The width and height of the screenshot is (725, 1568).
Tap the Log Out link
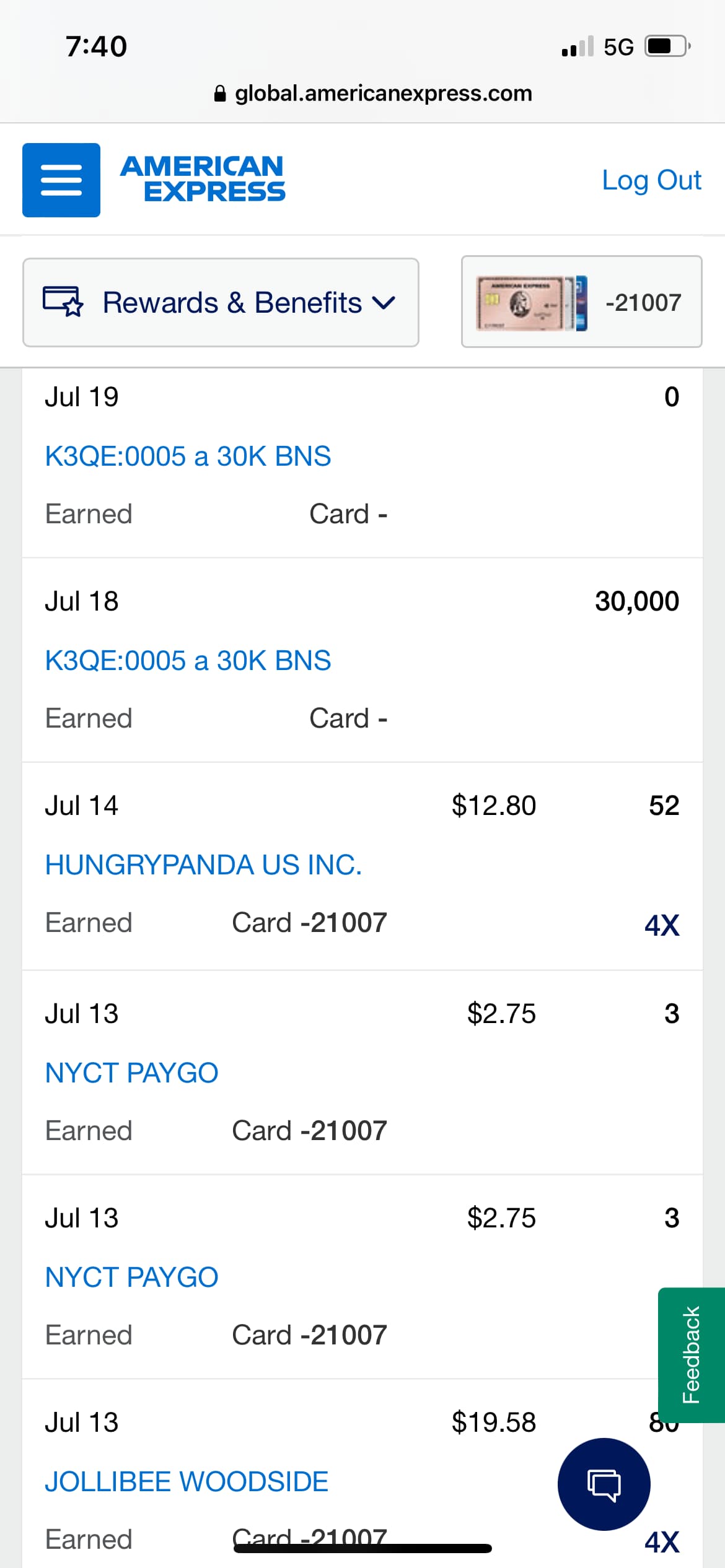click(x=651, y=181)
